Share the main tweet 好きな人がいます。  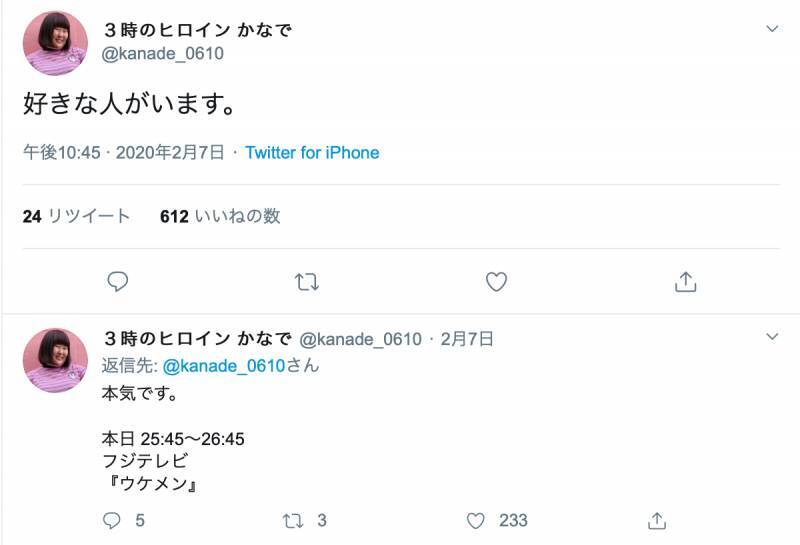685,281
